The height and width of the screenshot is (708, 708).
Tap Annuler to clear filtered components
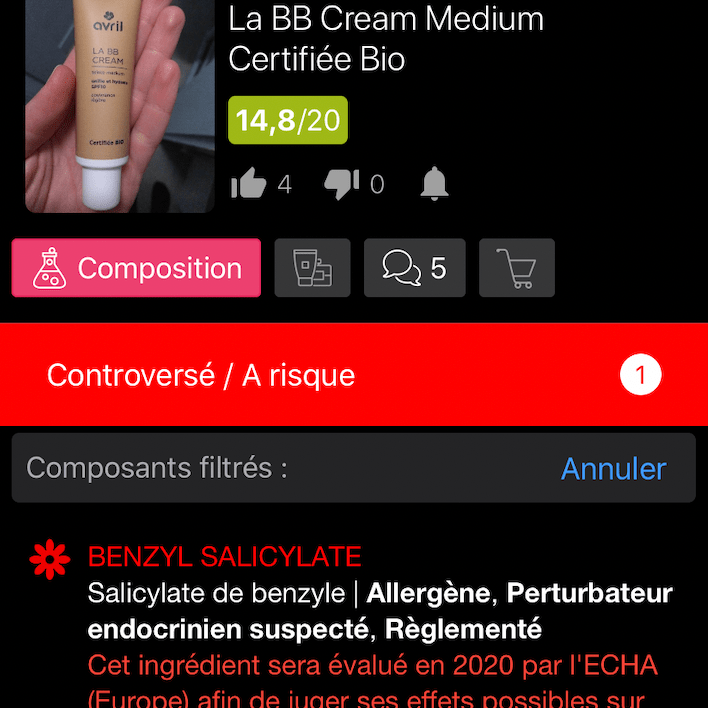point(613,468)
